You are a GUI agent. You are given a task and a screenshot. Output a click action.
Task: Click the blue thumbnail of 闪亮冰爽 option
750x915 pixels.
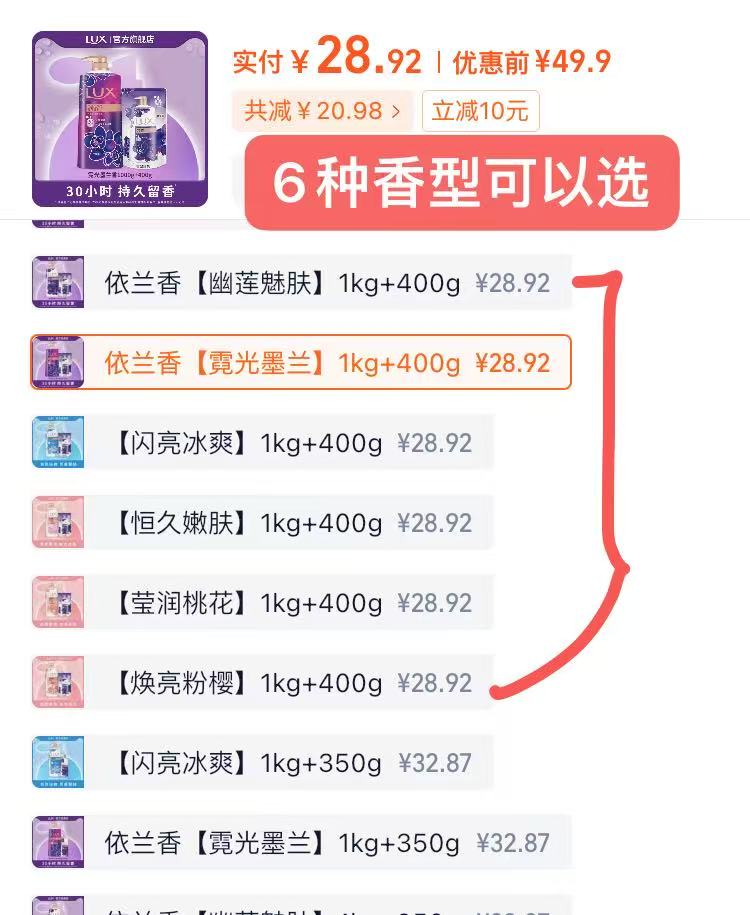[57, 442]
